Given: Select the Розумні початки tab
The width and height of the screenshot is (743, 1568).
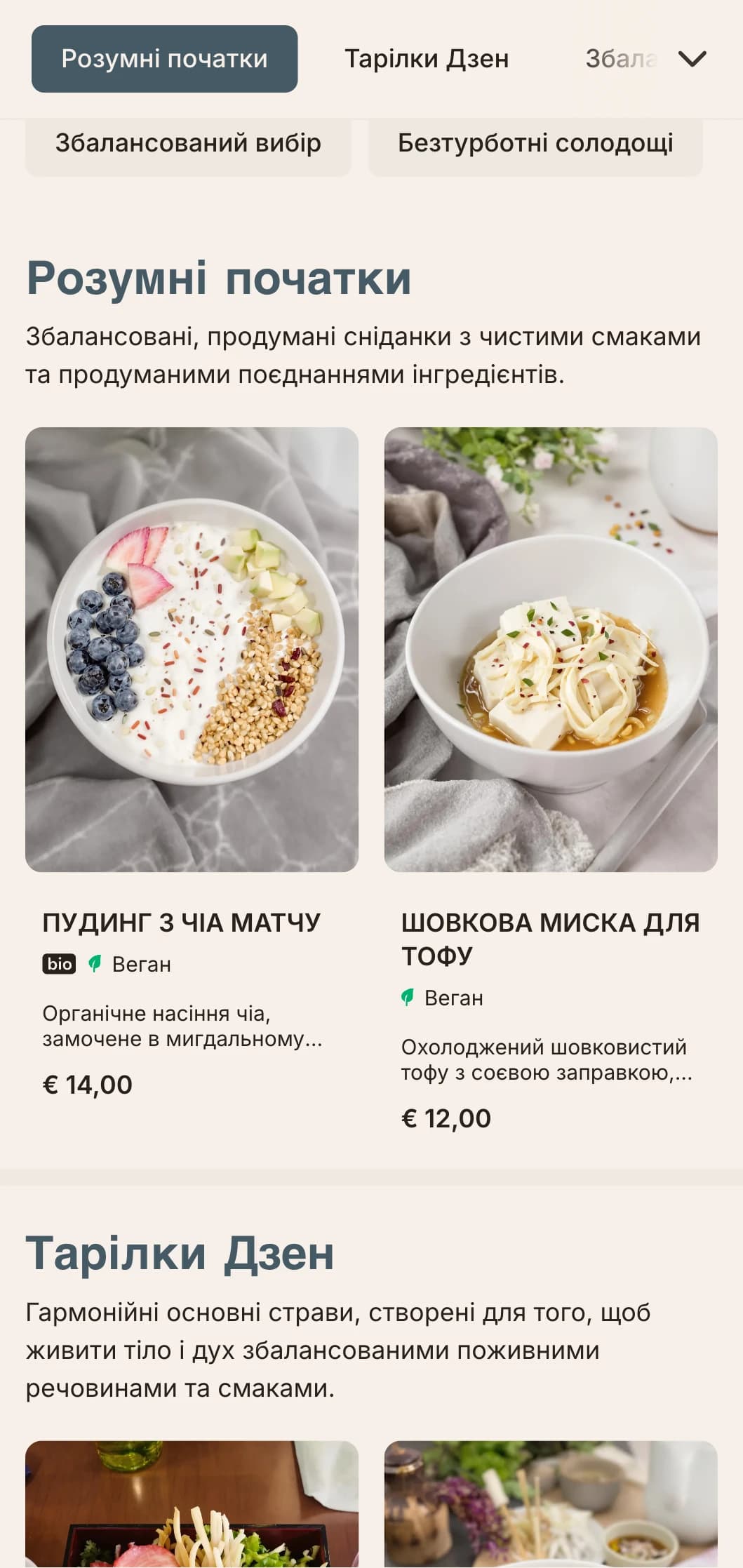Looking at the screenshot, I should [x=164, y=59].
